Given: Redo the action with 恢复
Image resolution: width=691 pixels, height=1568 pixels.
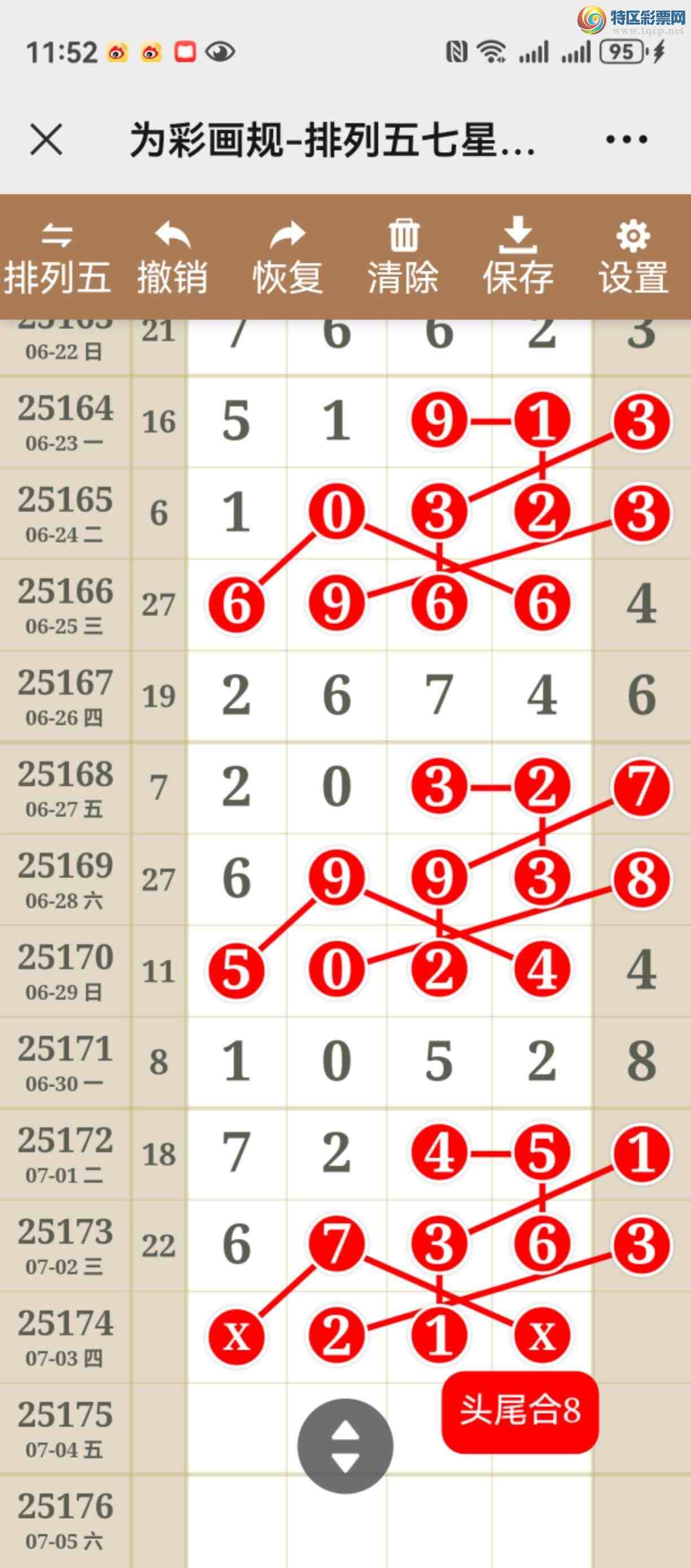Looking at the screenshot, I should pos(287,258).
